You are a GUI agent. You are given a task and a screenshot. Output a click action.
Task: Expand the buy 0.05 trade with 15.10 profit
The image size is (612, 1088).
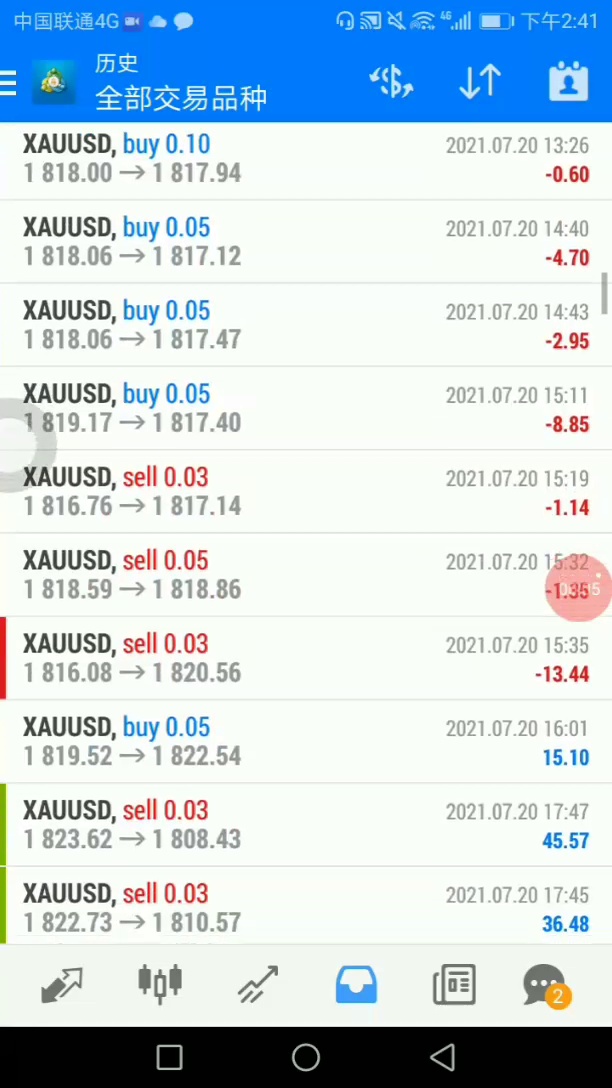(300, 742)
